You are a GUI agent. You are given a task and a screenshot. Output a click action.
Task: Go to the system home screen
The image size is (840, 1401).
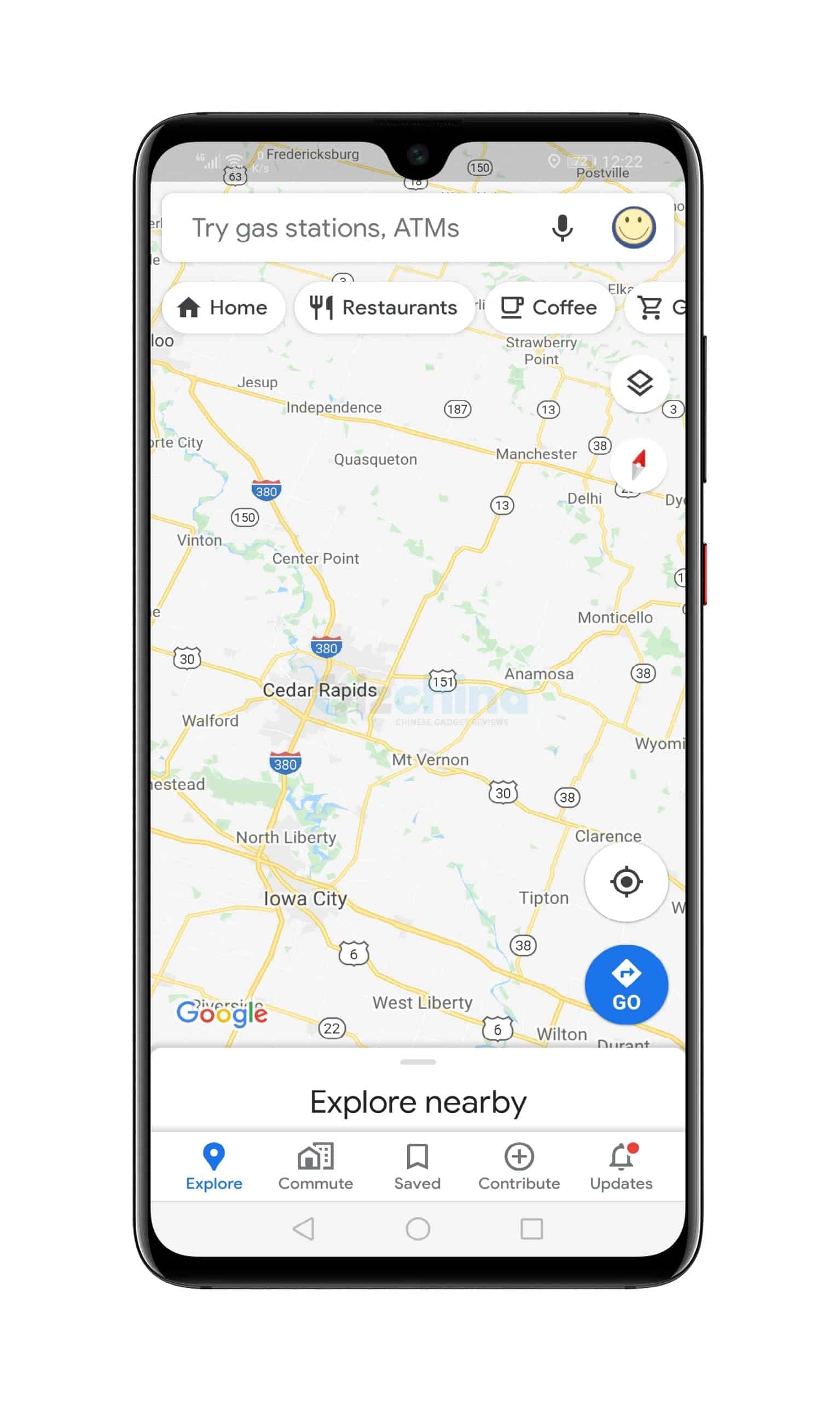tap(418, 1229)
